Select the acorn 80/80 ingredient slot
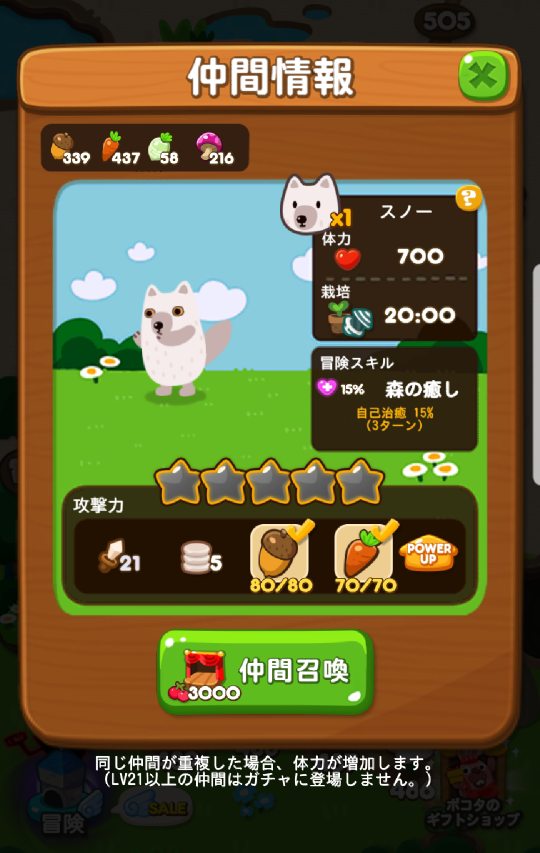This screenshot has height=853, width=540. pyautogui.click(x=281, y=557)
